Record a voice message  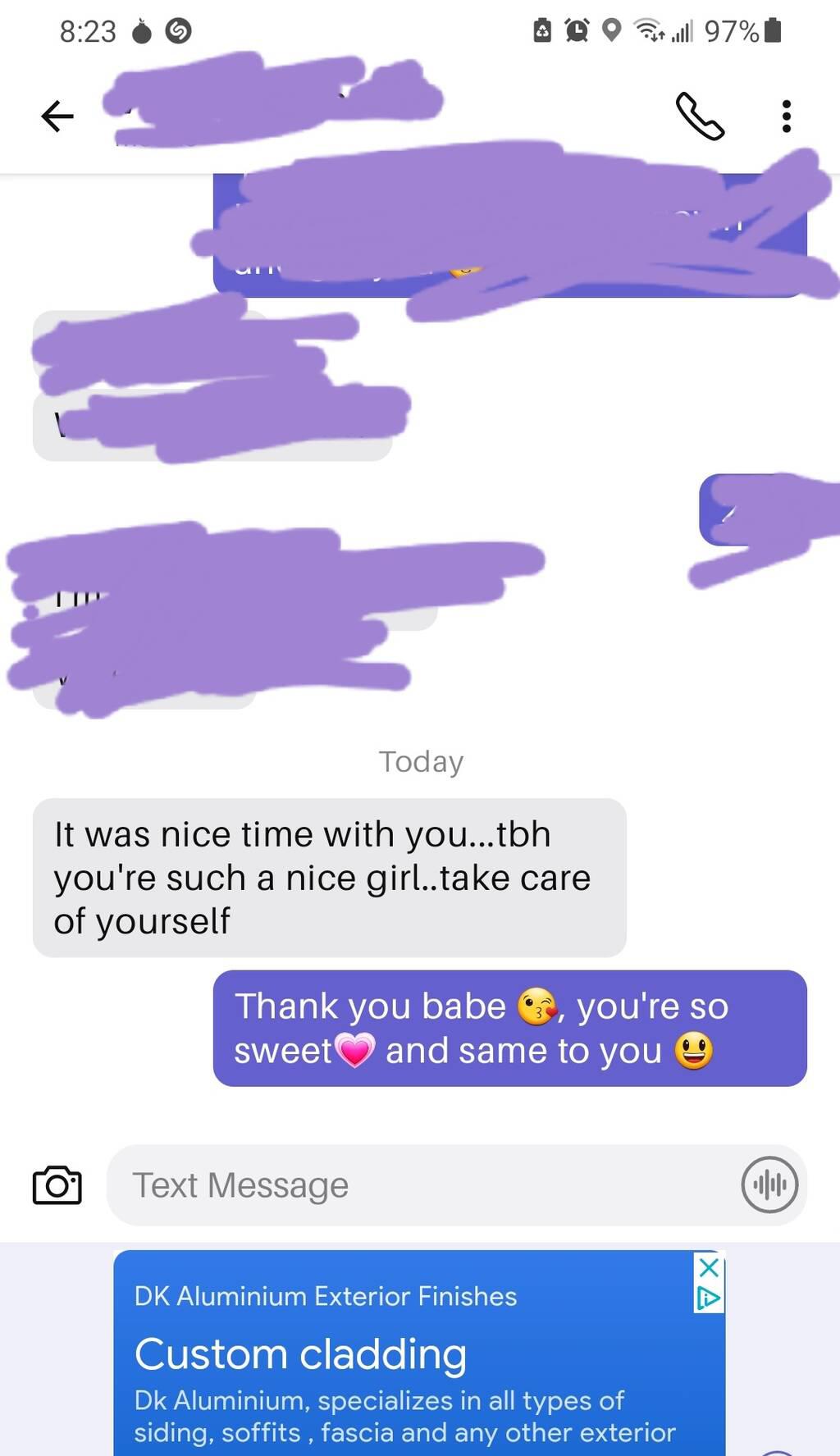pos(769,1184)
